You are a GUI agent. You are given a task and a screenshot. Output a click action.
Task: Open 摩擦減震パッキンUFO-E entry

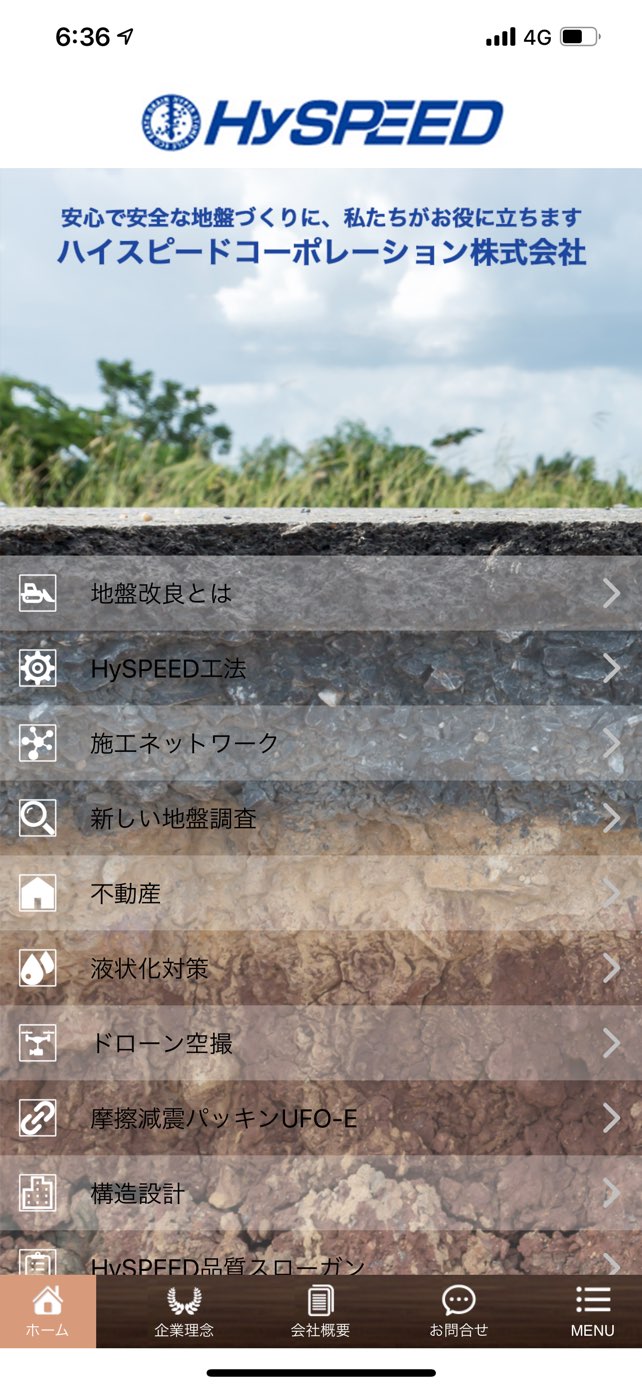click(x=321, y=1118)
